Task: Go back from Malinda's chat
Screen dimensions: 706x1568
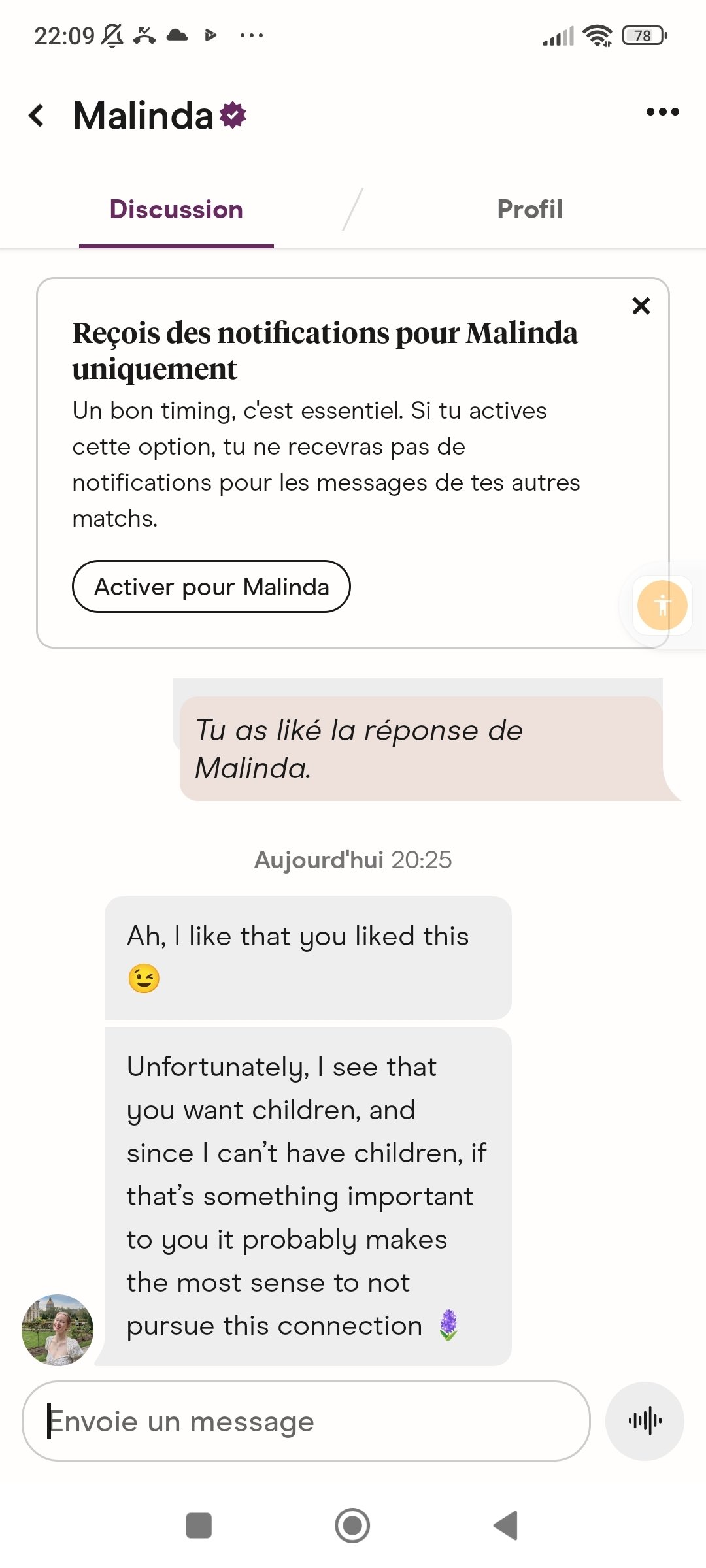Action: 37,116
